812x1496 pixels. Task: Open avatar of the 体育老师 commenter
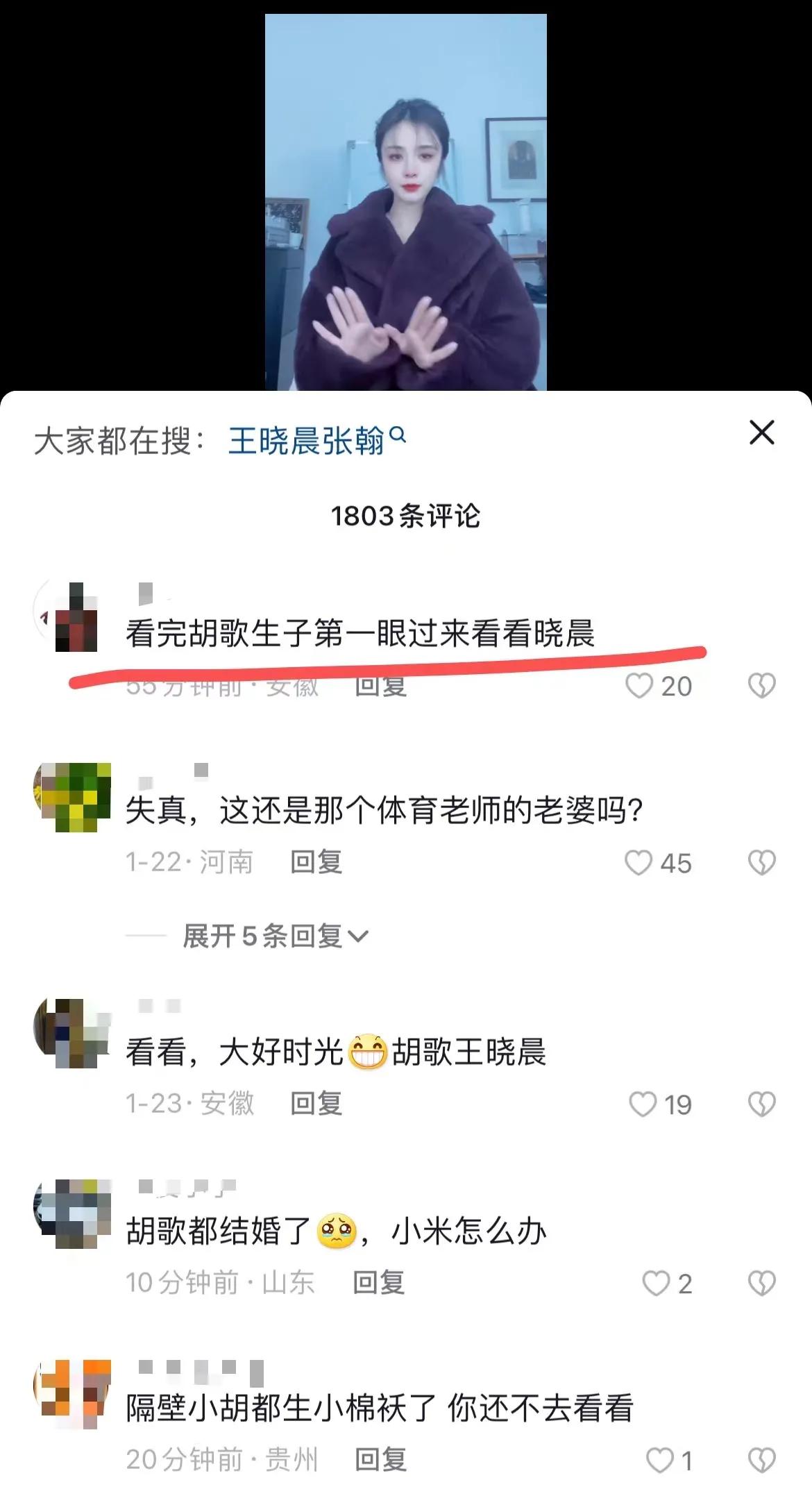[x=72, y=797]
